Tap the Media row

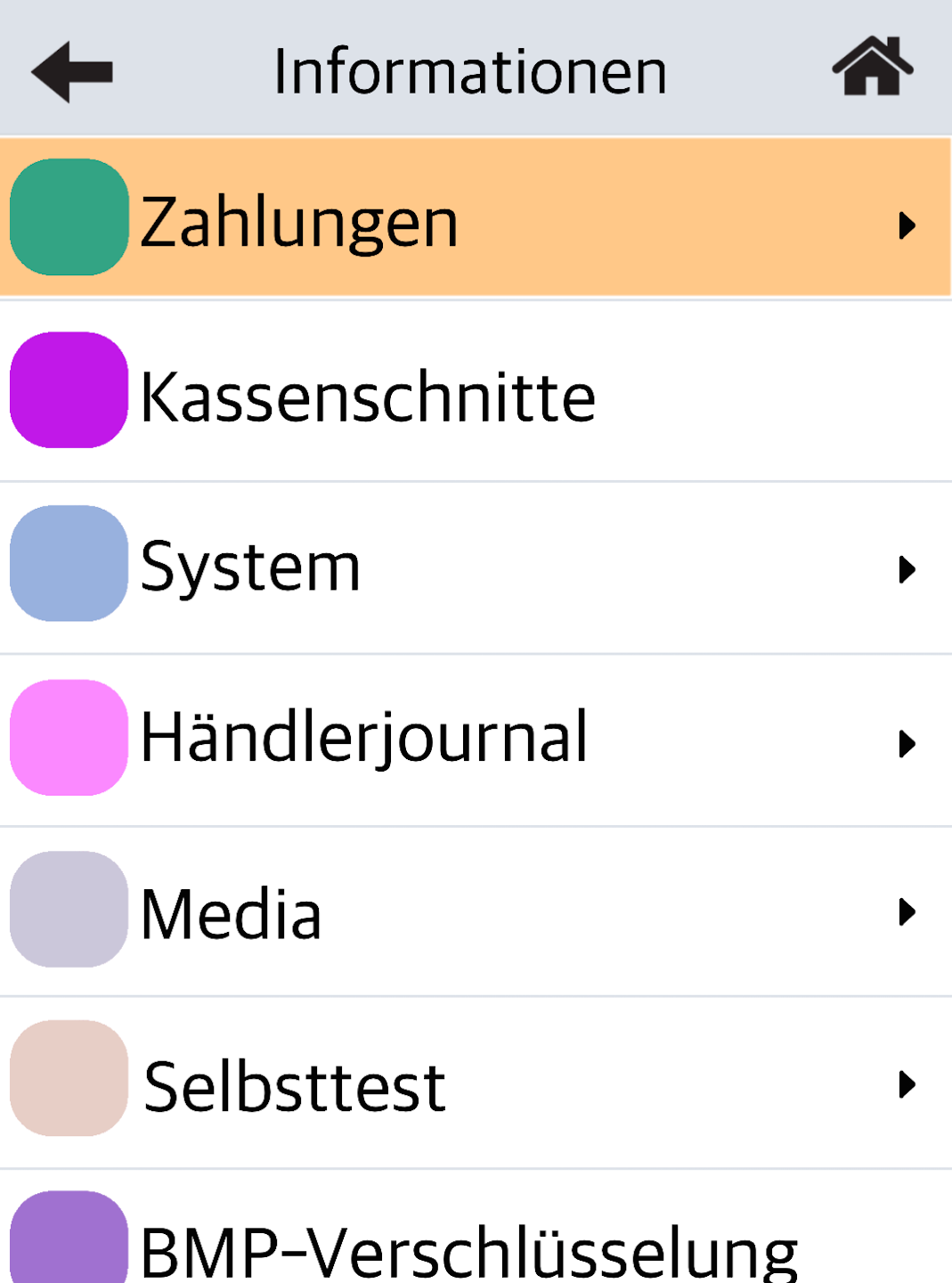coord(476,911)
